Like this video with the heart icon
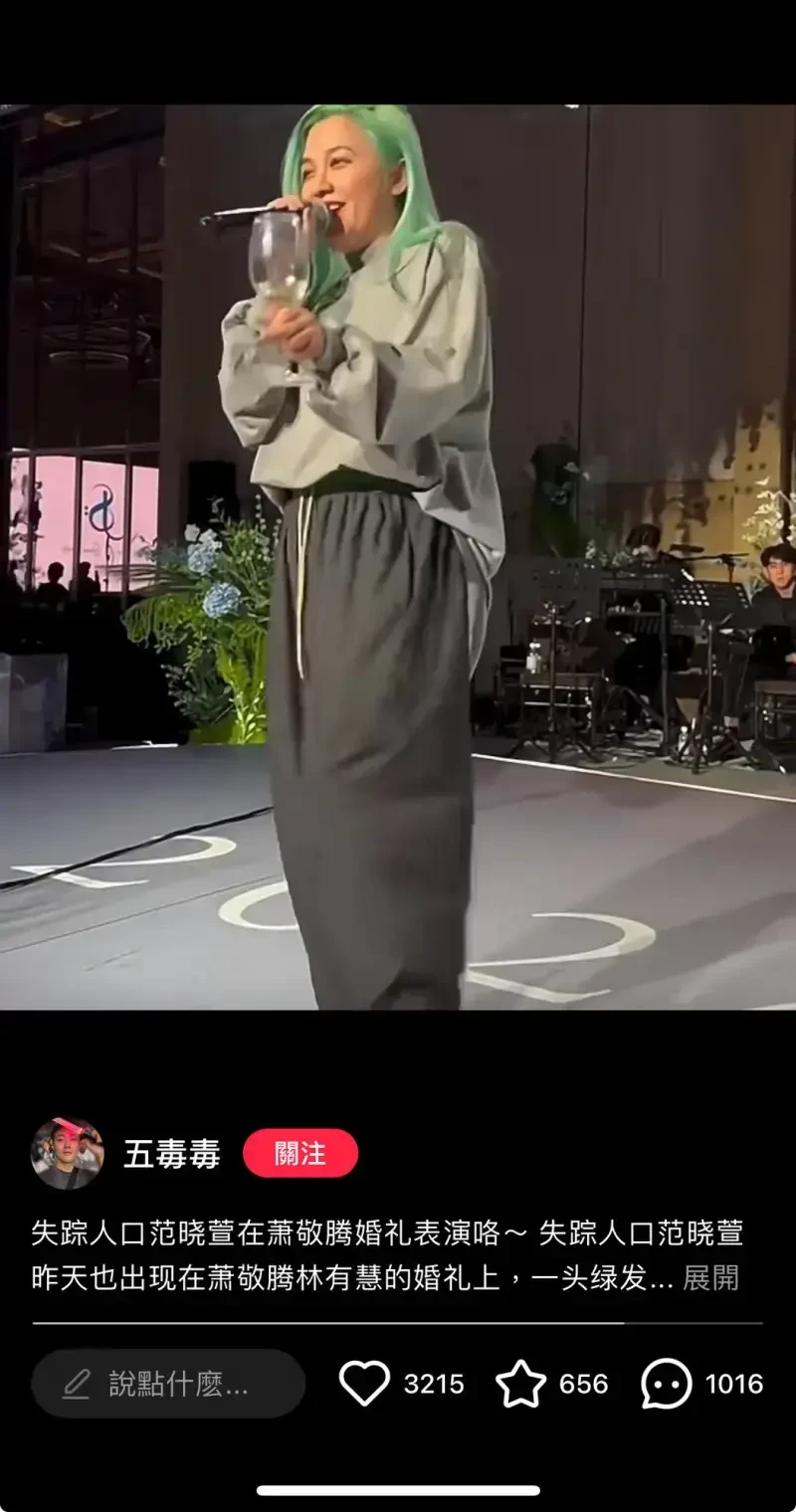796x1512 pixels. click(364, 1384)
